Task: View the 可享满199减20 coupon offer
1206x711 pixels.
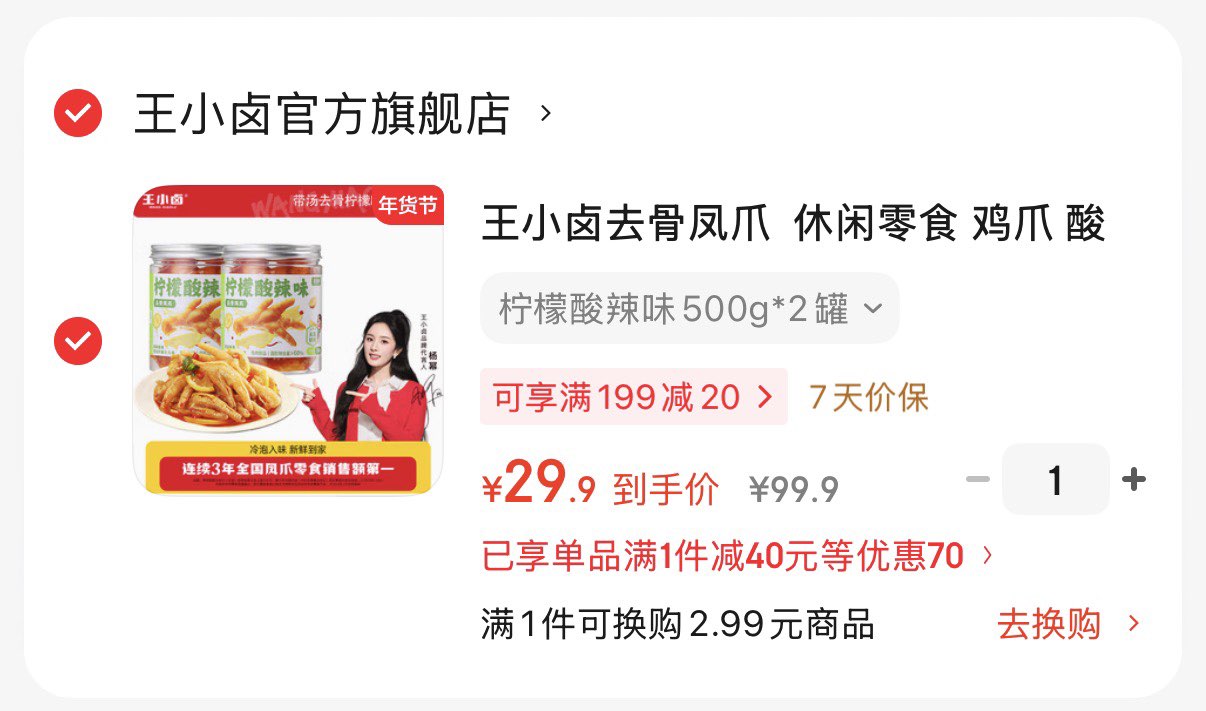Action: [x=634, y=397]
